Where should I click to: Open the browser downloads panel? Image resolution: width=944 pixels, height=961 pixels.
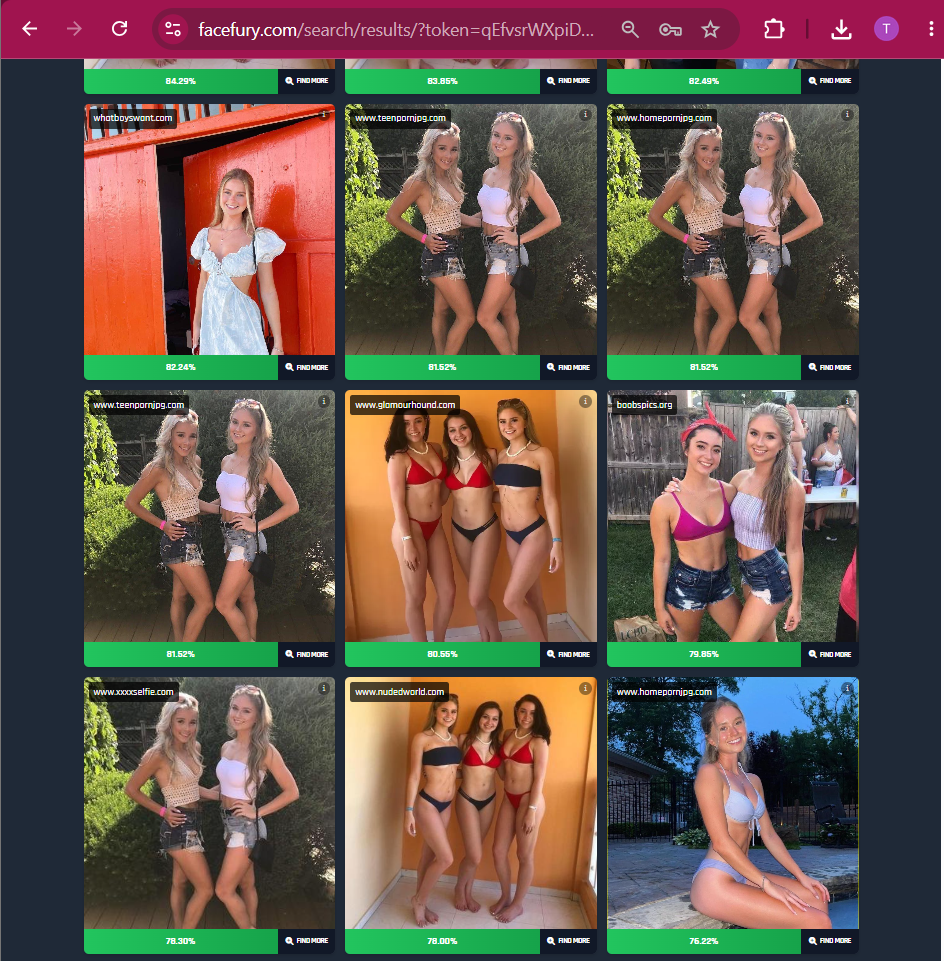pos(841,29)
